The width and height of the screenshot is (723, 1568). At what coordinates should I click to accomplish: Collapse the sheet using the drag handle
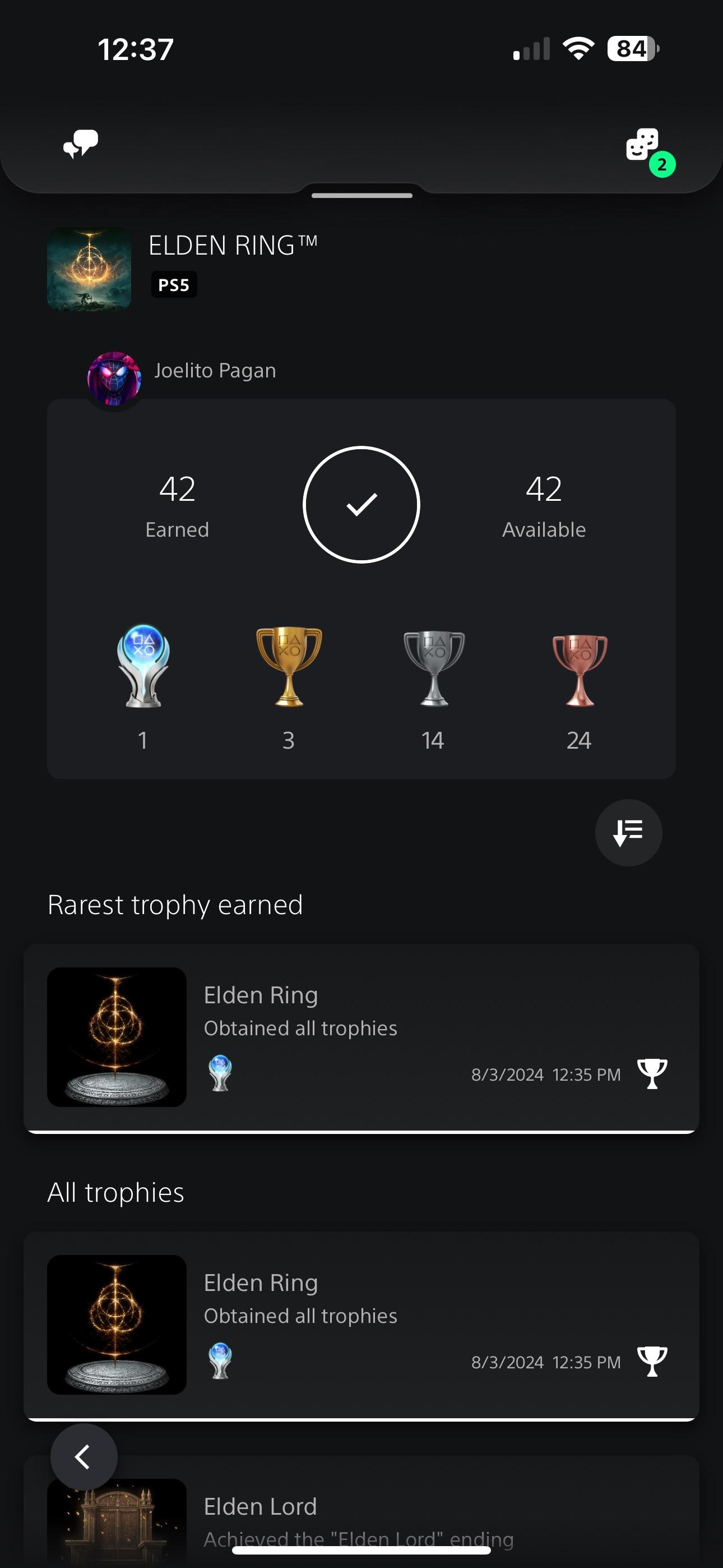[x=361, y=194]
